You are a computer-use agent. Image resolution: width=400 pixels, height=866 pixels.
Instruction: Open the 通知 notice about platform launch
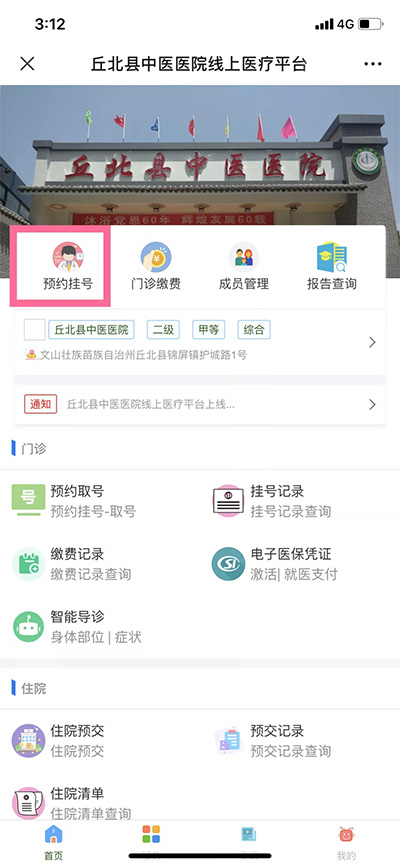200,404
